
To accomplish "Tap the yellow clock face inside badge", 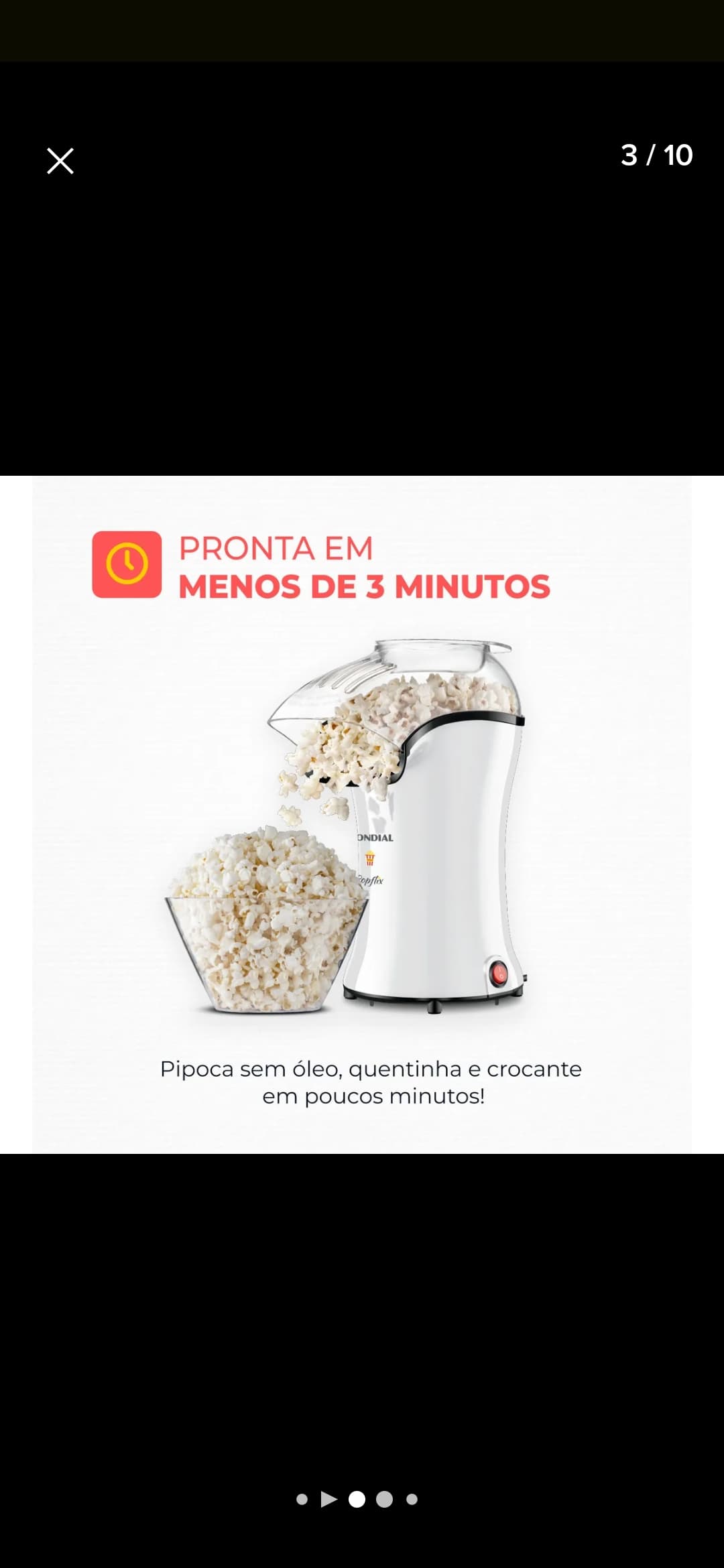I will click(x=126, y=562).
